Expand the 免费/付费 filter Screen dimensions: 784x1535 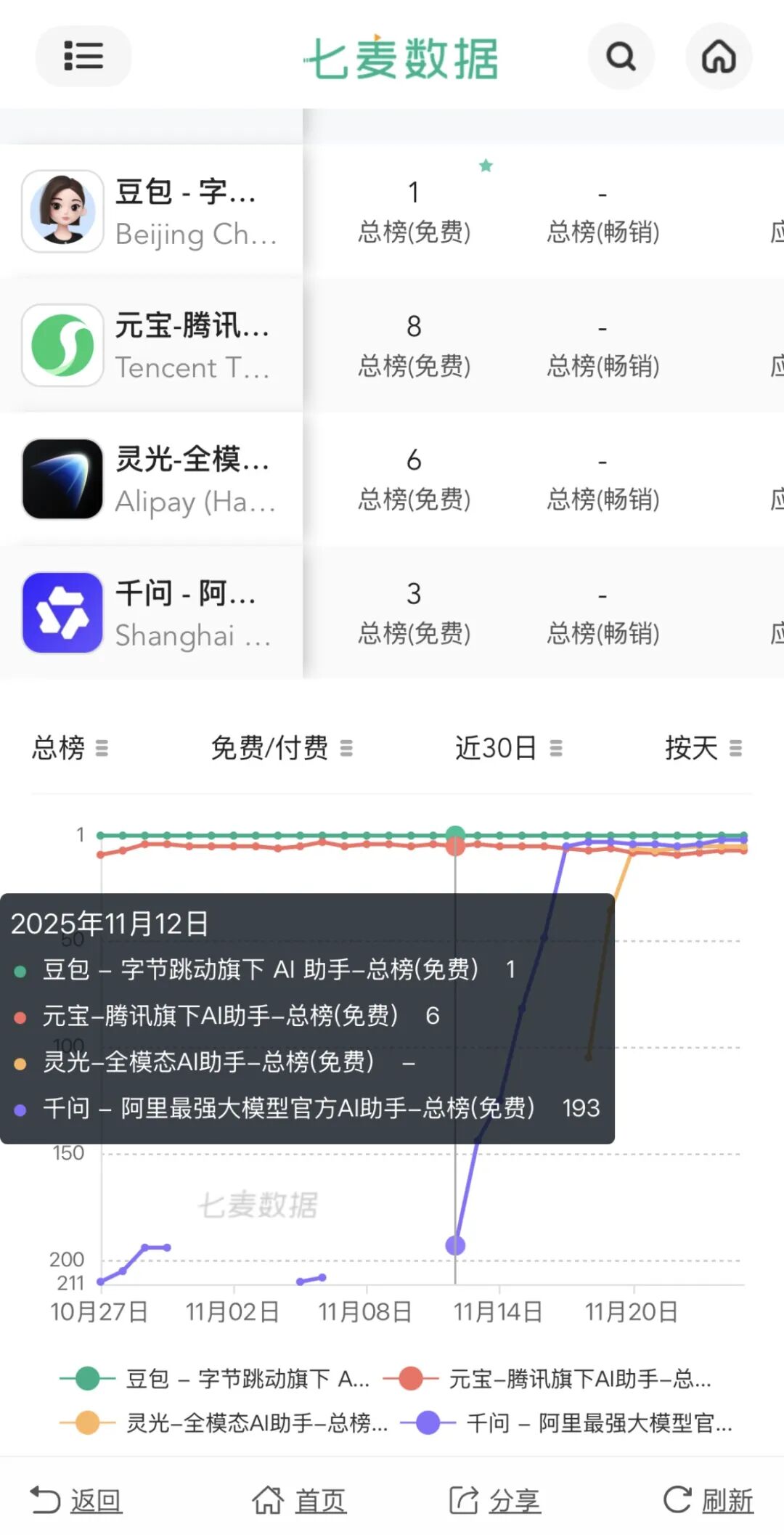tap(281, 747)
